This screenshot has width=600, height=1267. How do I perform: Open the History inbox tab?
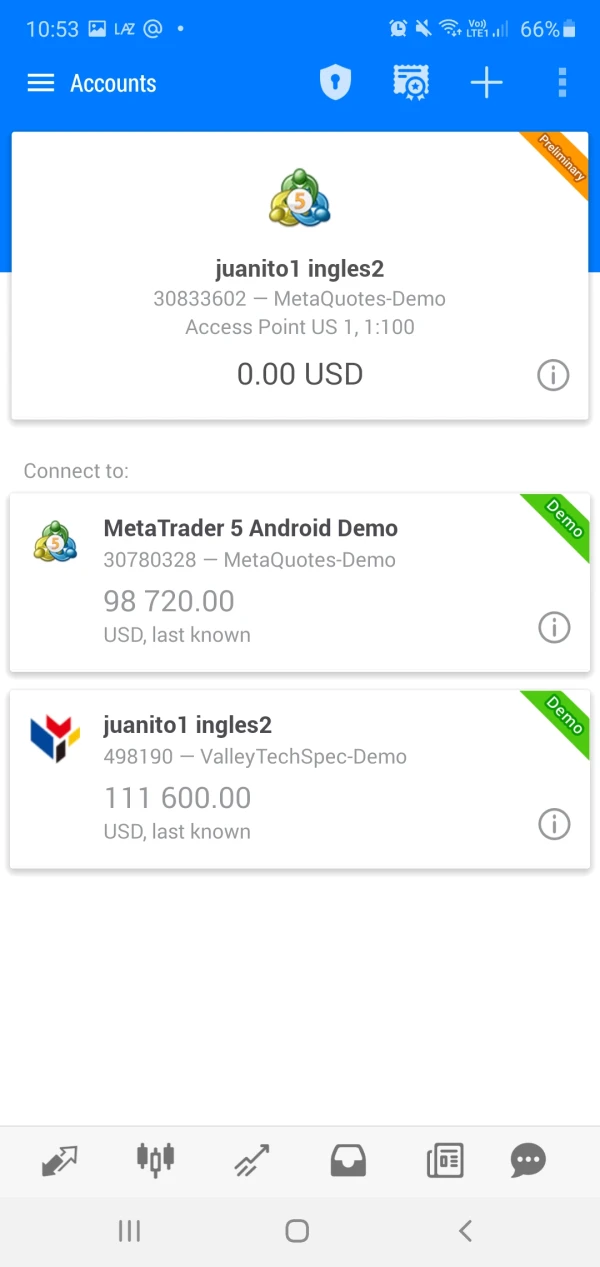348,1160
